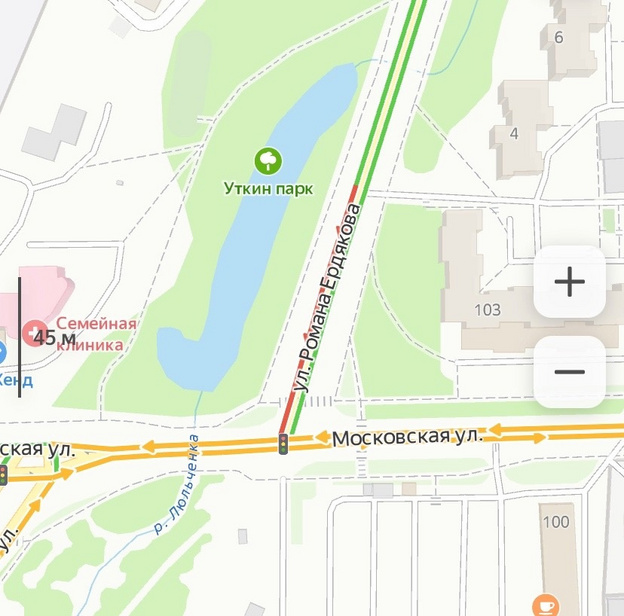The image size is (624, 616).
Task: Zoom in on the map
Action: pos(569,282)
